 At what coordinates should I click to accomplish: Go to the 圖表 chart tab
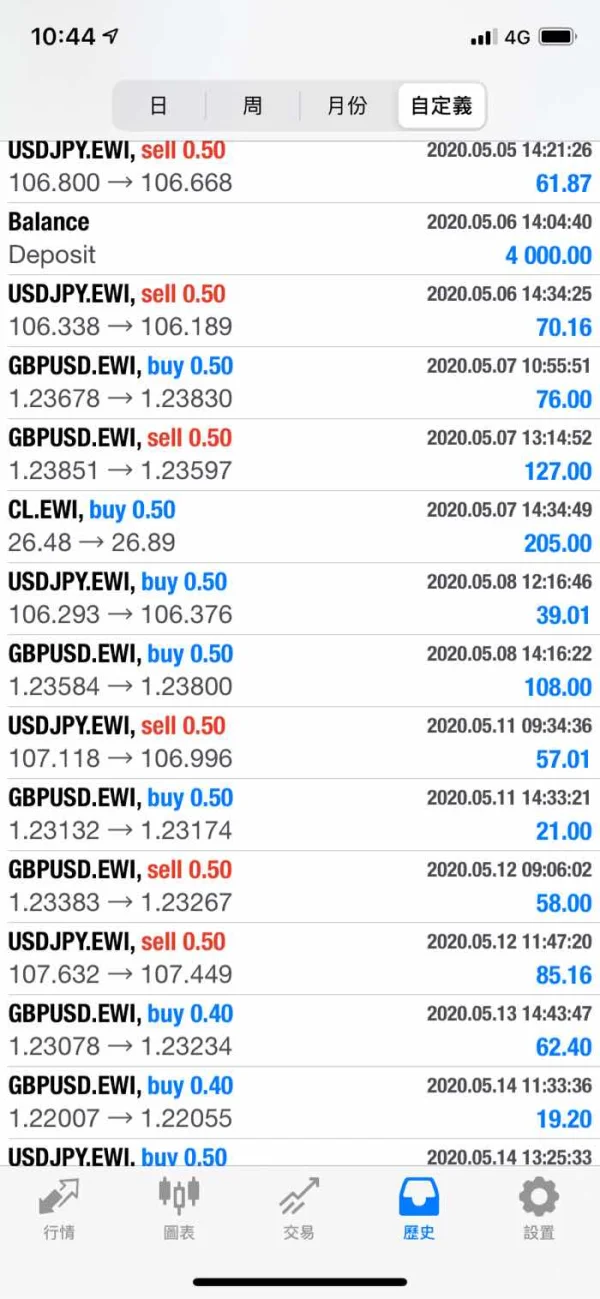179,1208
